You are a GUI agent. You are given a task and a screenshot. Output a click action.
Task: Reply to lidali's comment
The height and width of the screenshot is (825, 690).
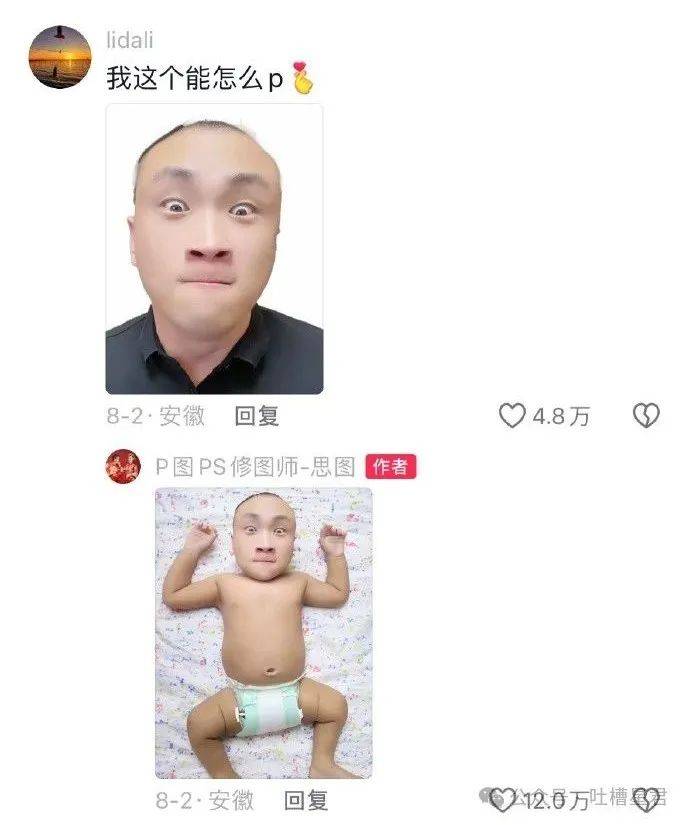[257, 416]
